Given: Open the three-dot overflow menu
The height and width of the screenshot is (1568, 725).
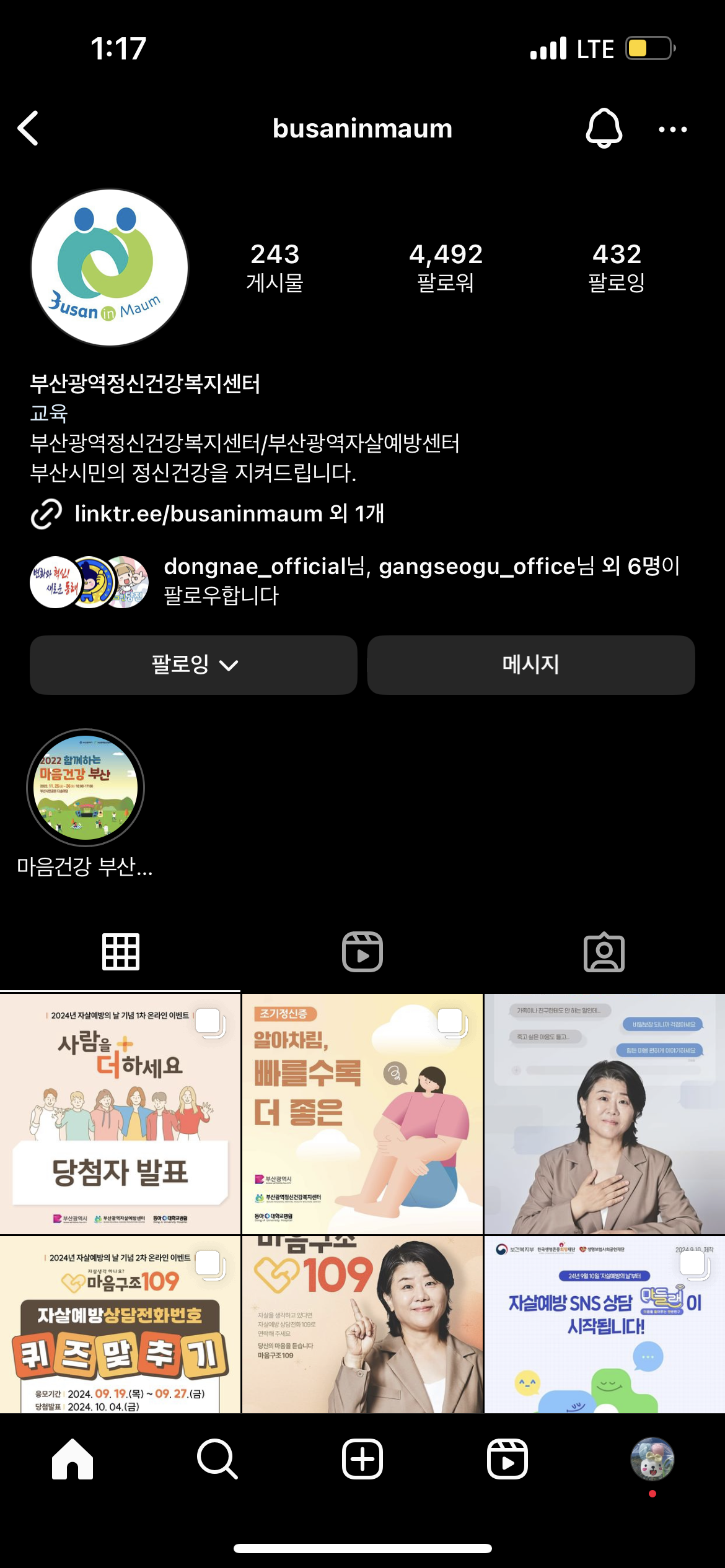Looking at the screenshot, I should pyautogui.click(x=672, y=129).
